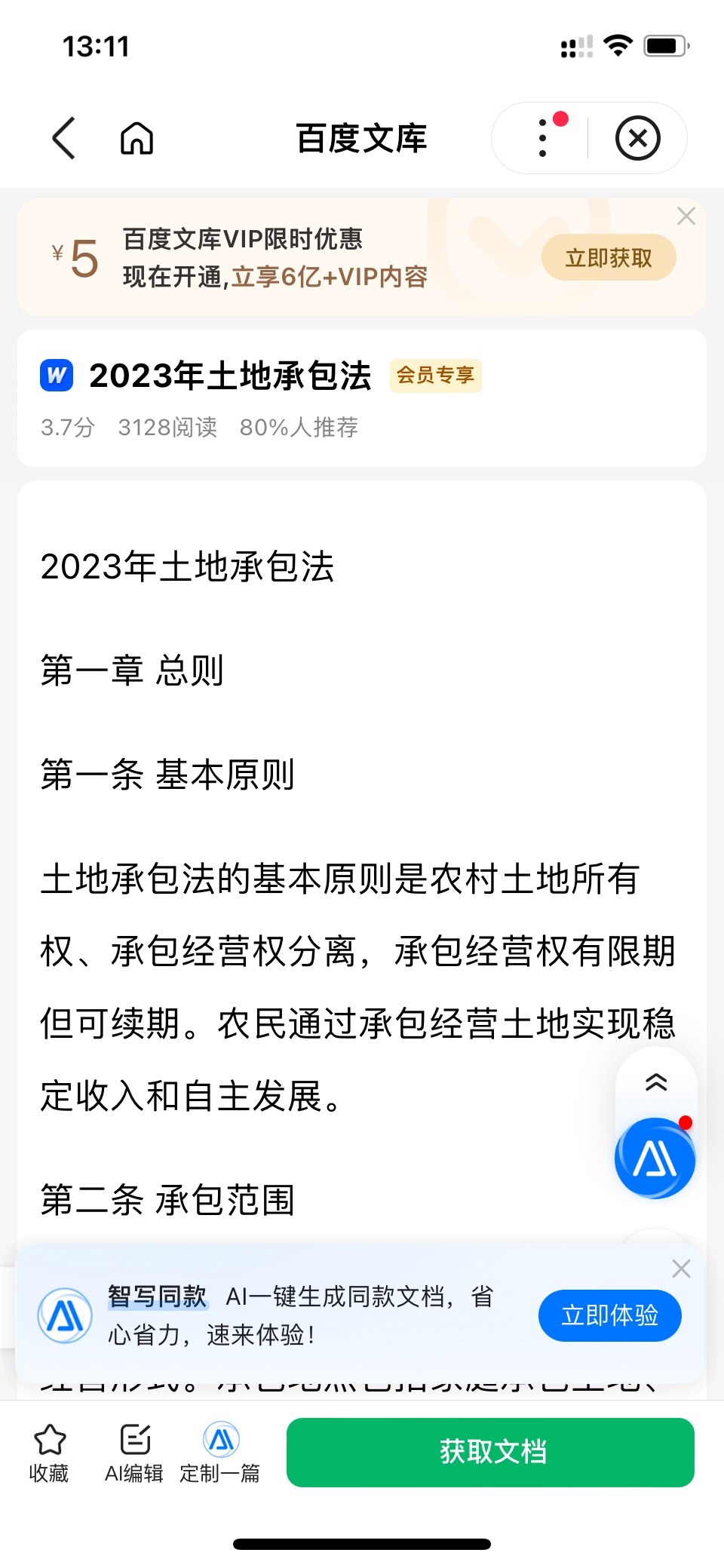Screen dimensions: 724x1568
Task: Open the three-dot more menu
Action: click(543, 138)
